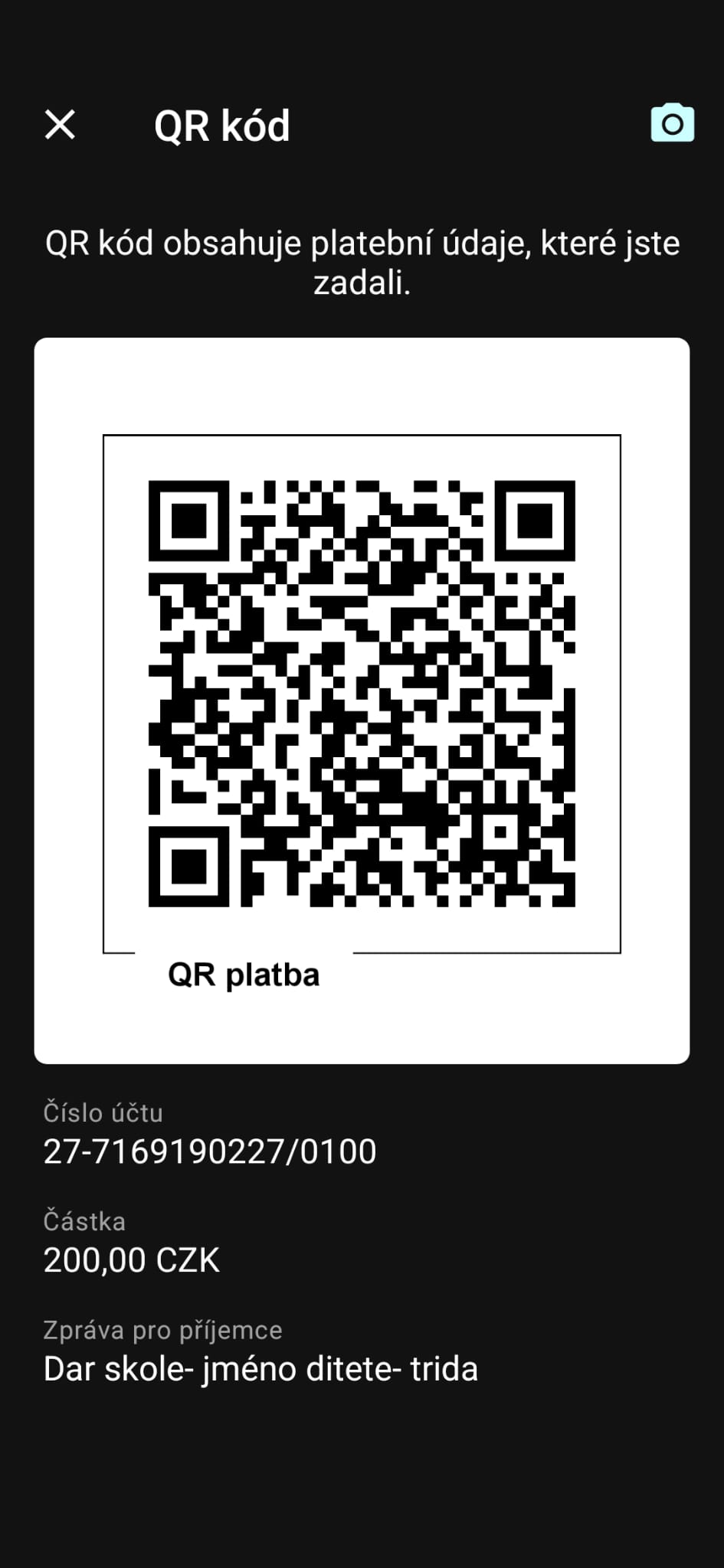Open the camera icon to scan
Viewport: 724px width, 1568px height.
click(x=672, y=122)
